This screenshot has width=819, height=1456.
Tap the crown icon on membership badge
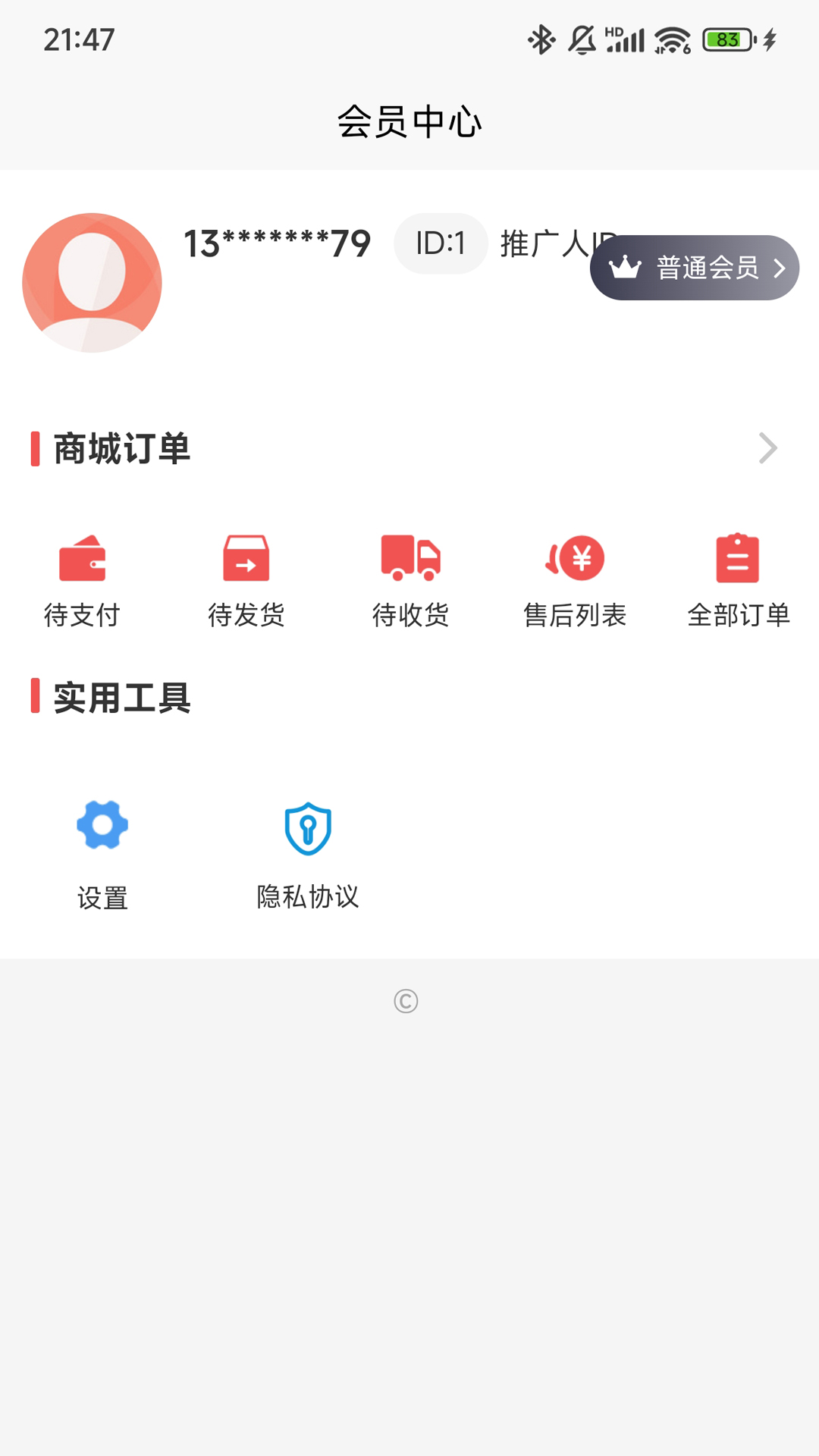(625, 267)
